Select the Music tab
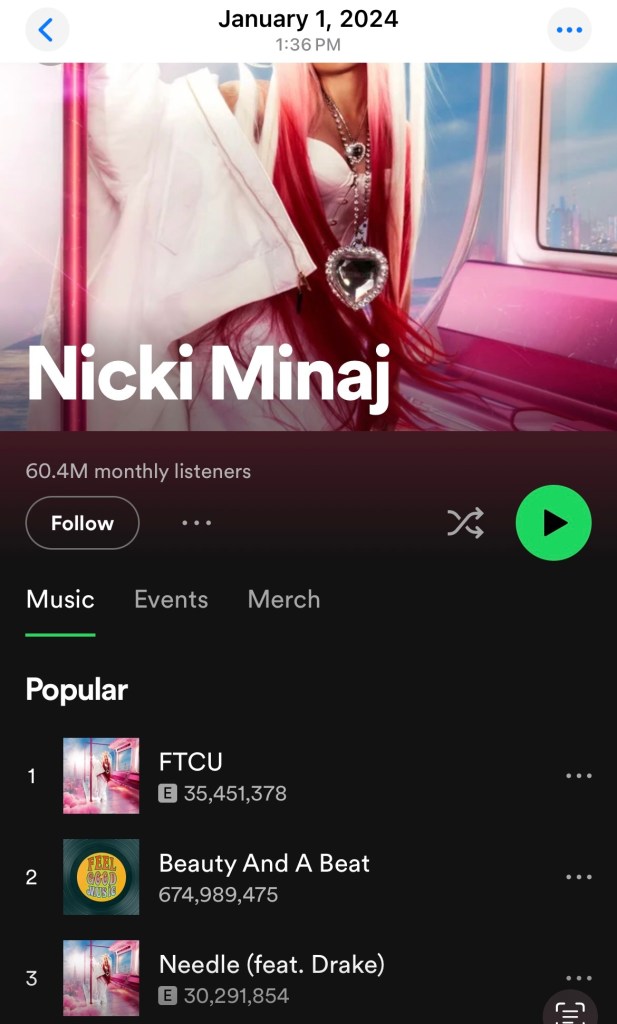 point(60,599)
